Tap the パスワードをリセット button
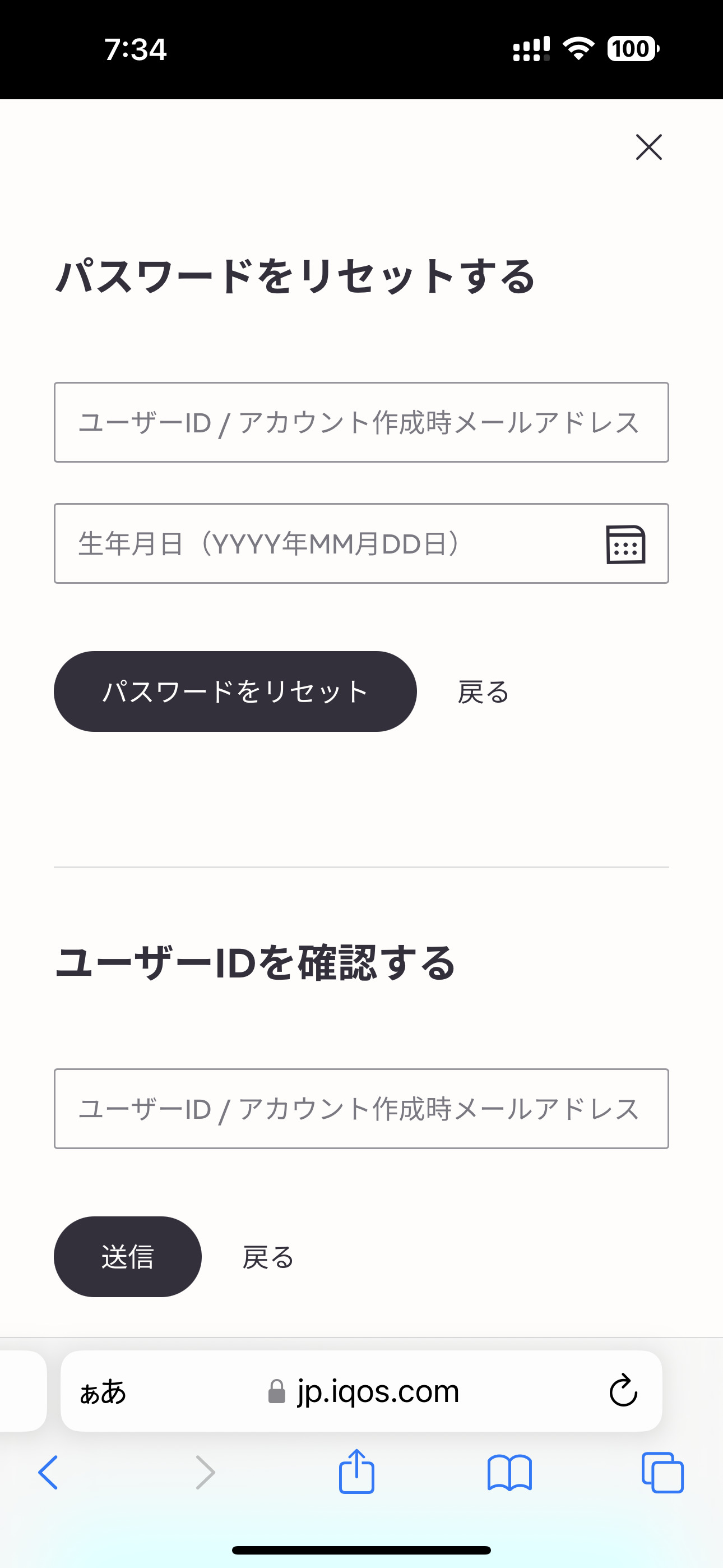Image resolution: width=723 pixels, height=1568 pixels. 235,691
